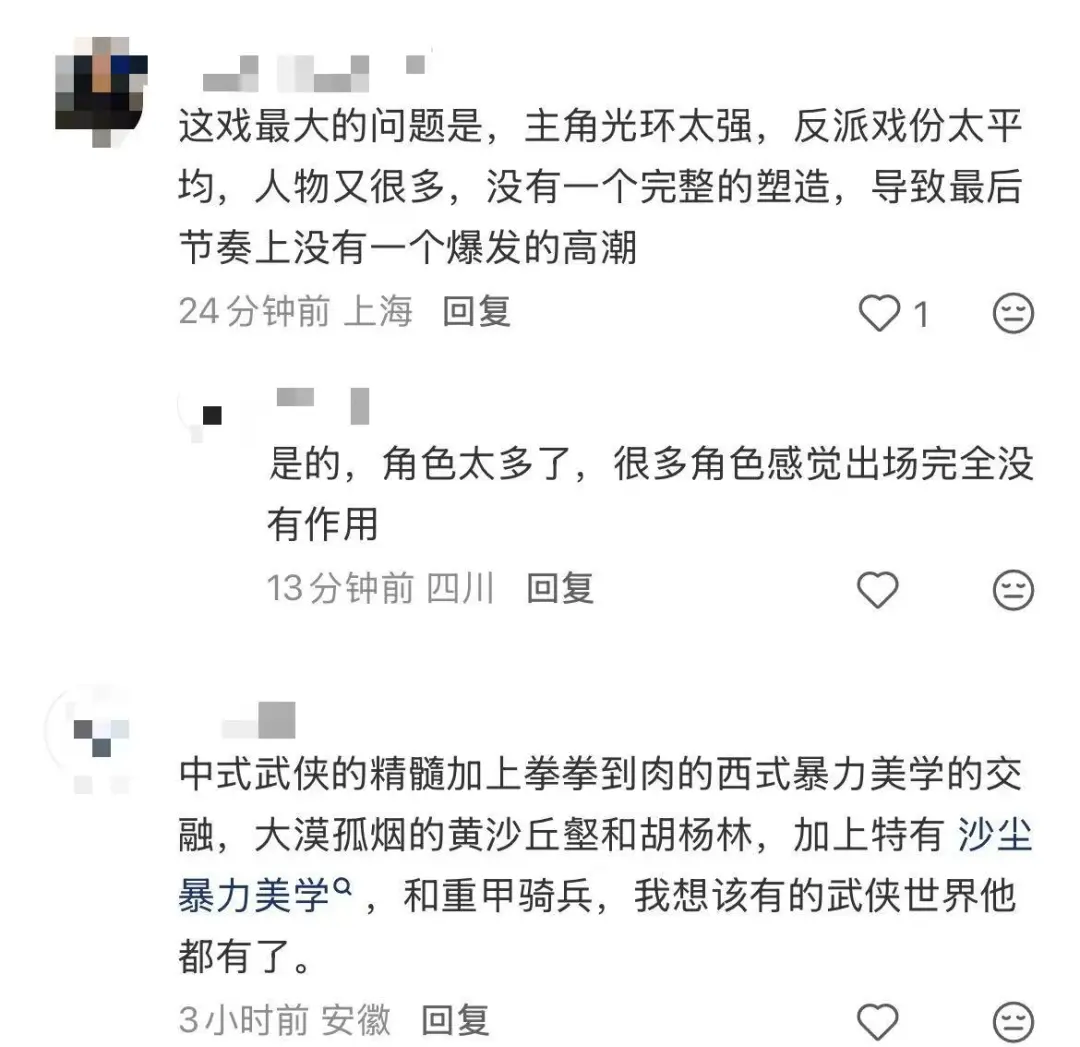Screen dimensions: 1080x1047
Task: Dislike the Shanghai comment from 24分钟前
Action: tap(1012, 314)
